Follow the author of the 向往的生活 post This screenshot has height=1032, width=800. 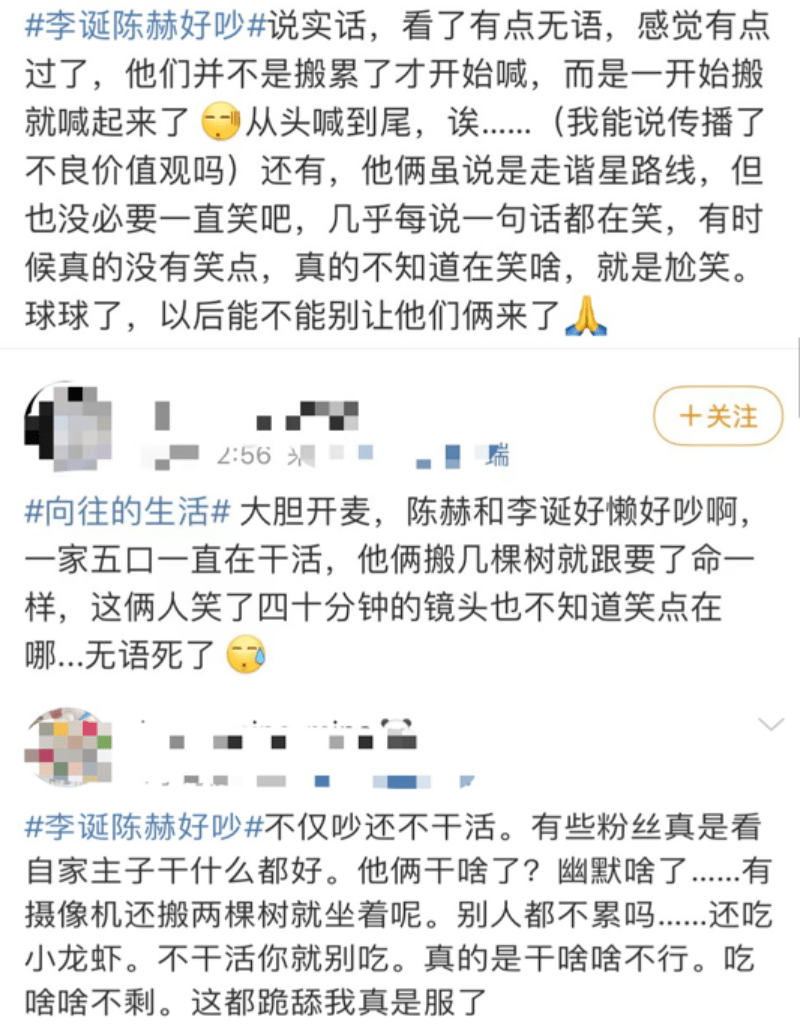(718, 416)
